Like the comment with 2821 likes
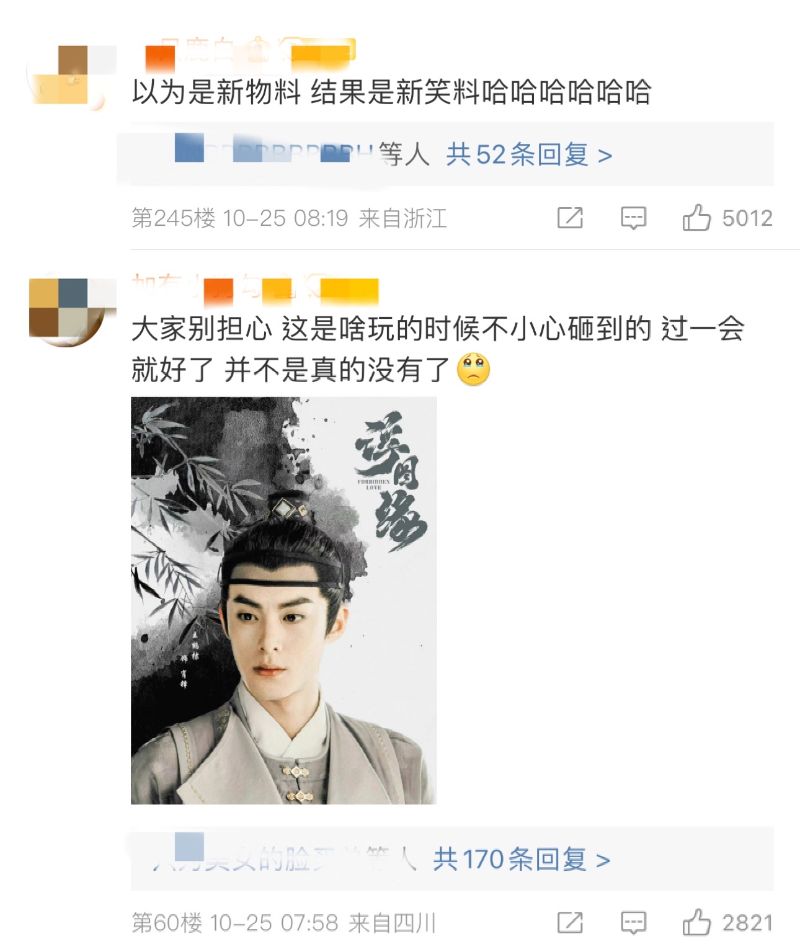800x949 pixels. click(x=697, y=922)
